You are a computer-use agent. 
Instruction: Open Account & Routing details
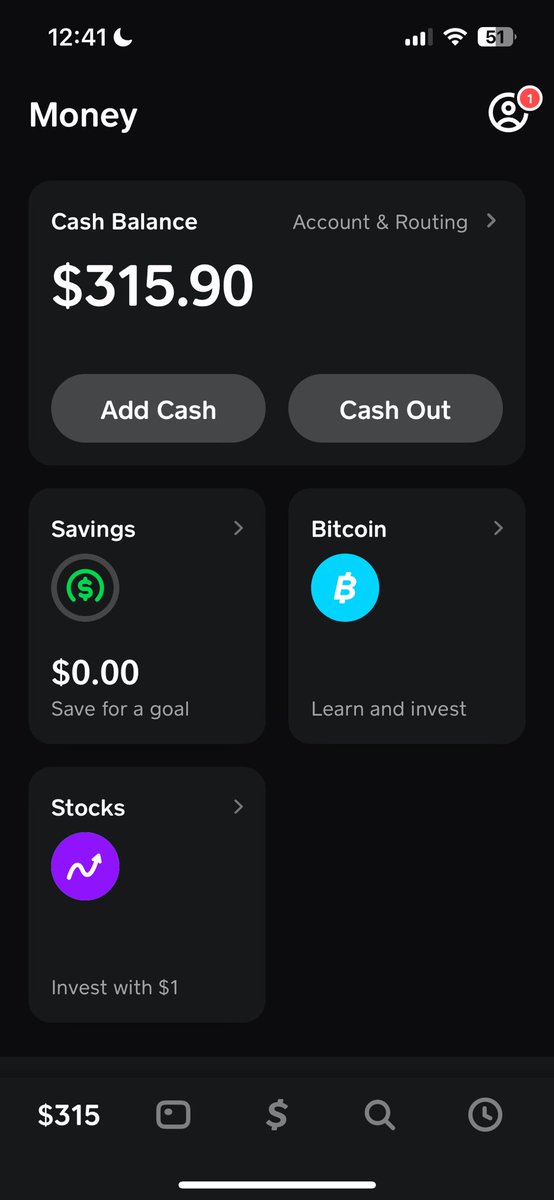(394, 222)
